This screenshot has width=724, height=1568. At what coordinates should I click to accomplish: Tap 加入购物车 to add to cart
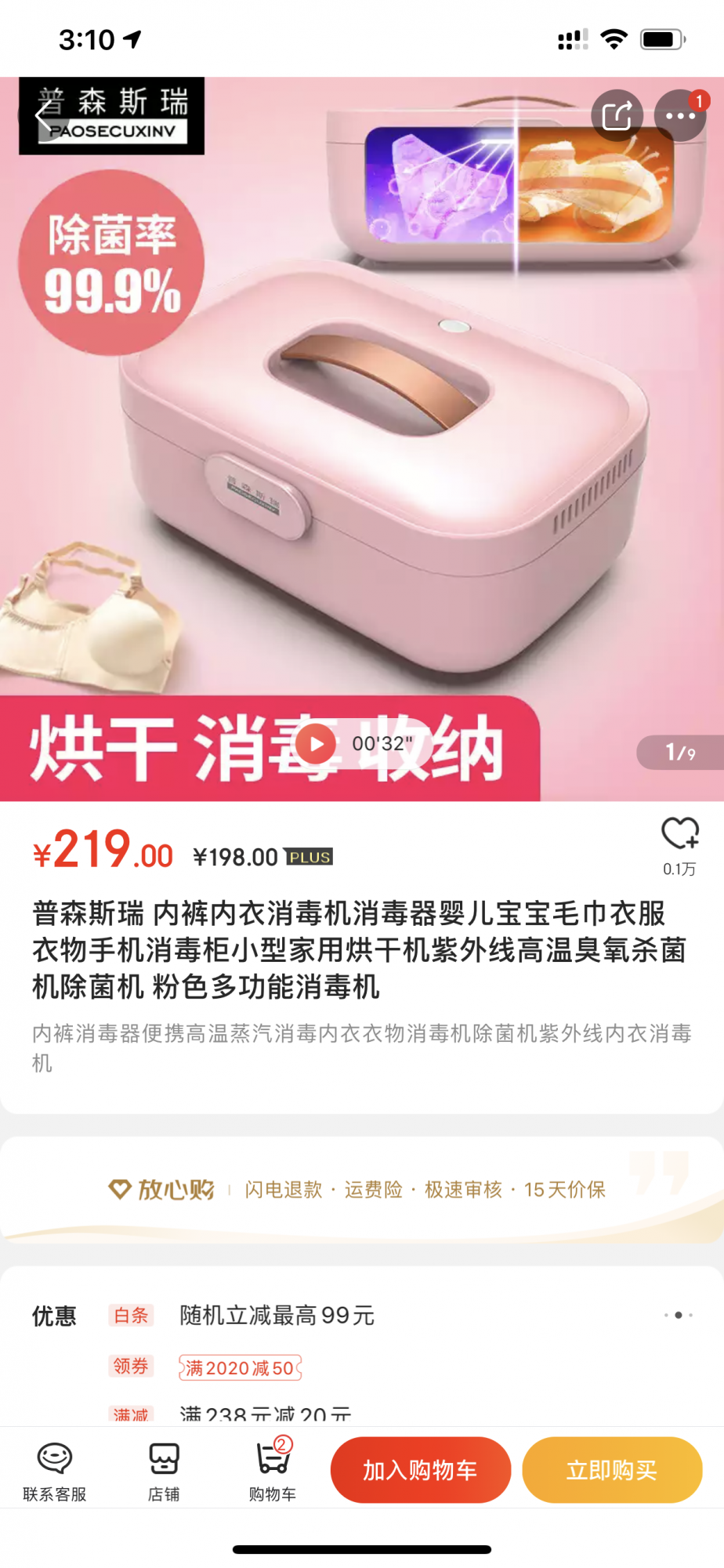(x=421, y=1470)
